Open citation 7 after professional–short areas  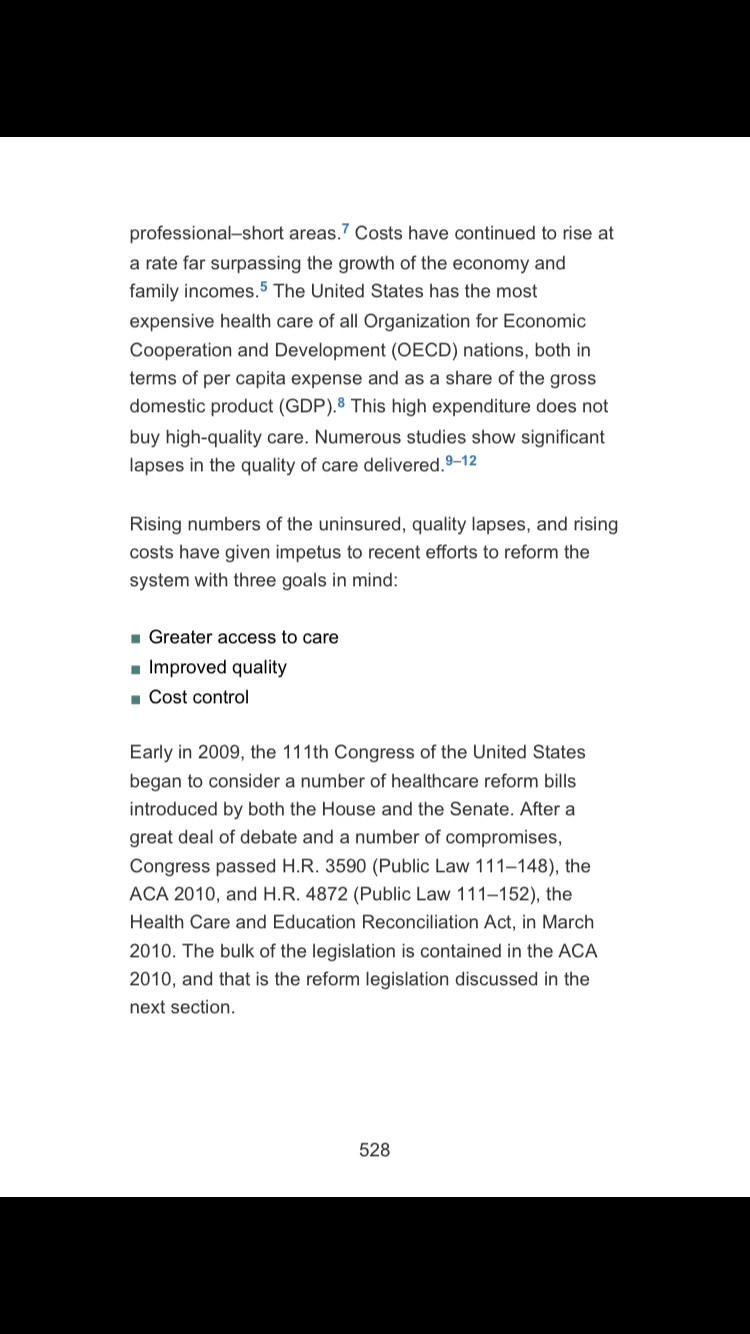point(346,230)
